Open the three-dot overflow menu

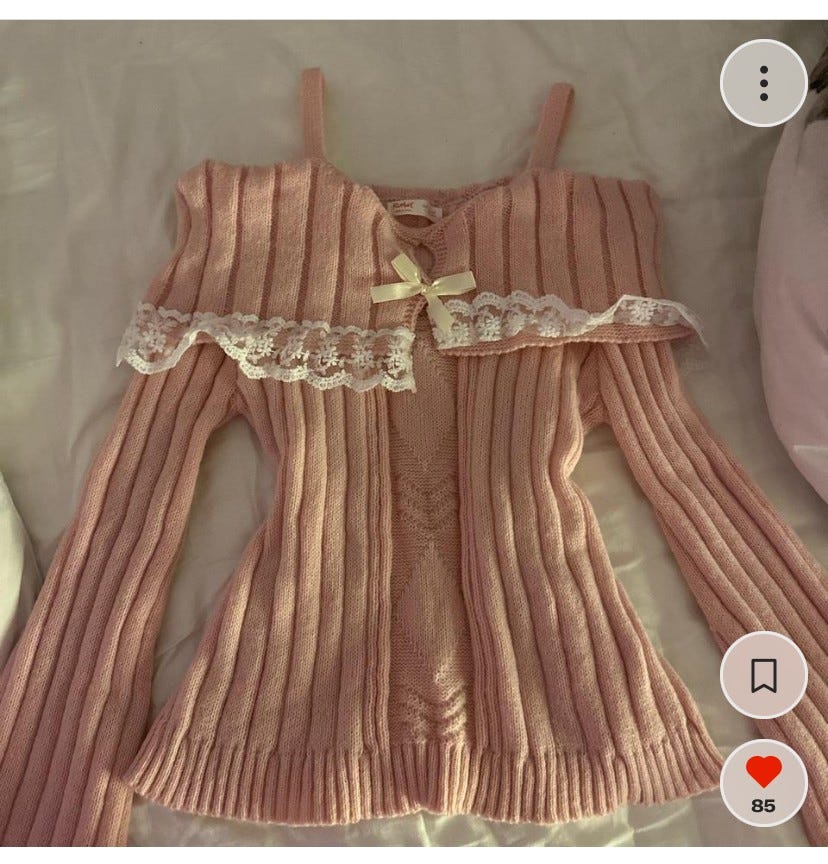tap(763, 83)
